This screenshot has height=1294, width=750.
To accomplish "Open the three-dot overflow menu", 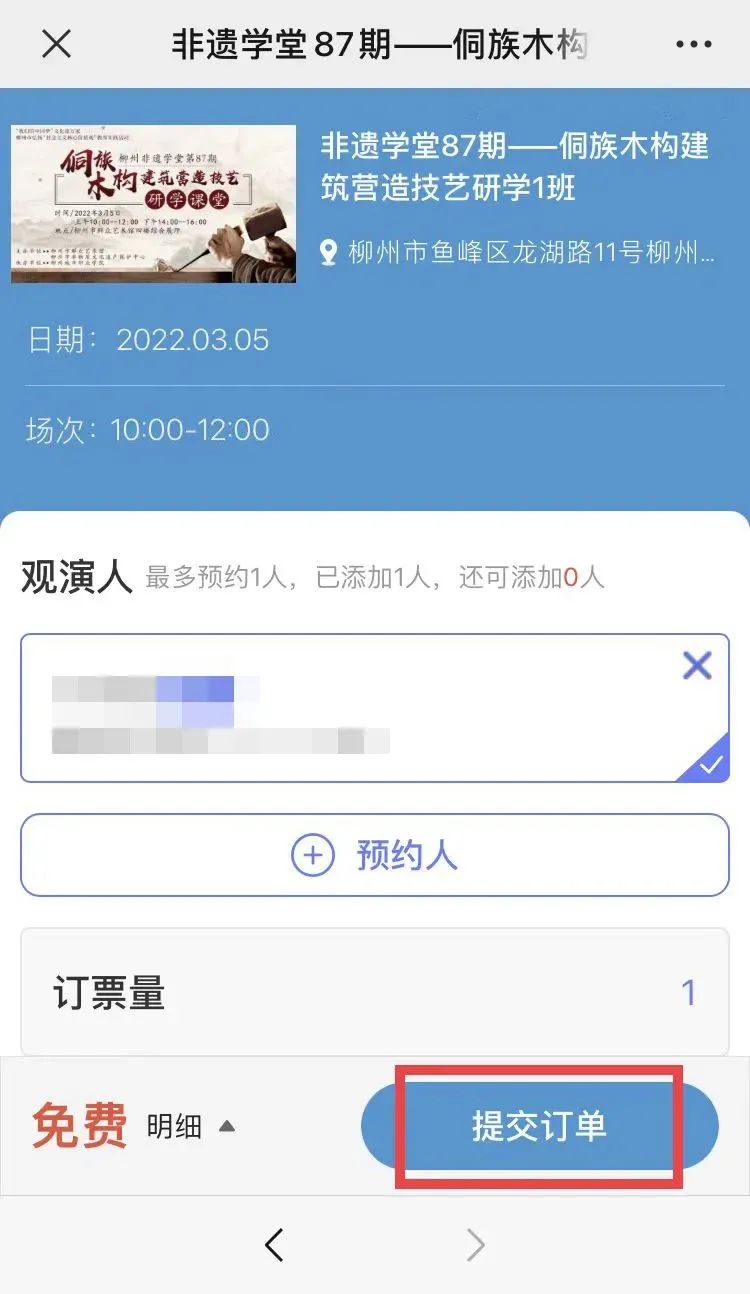I will point(693,44).
